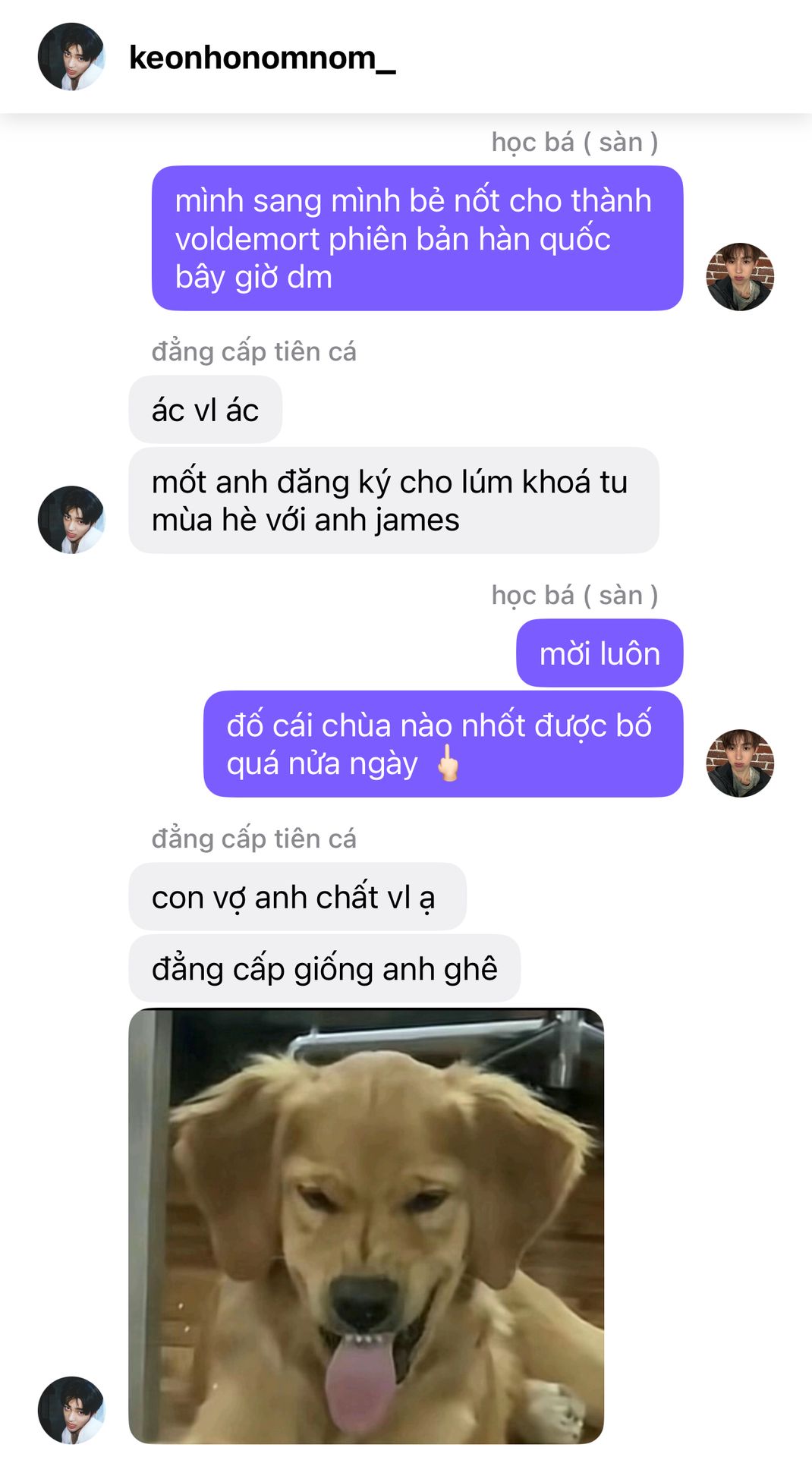
Task: Open keonhonomnom_ profile from the header
Action: [x=262, y=58]
